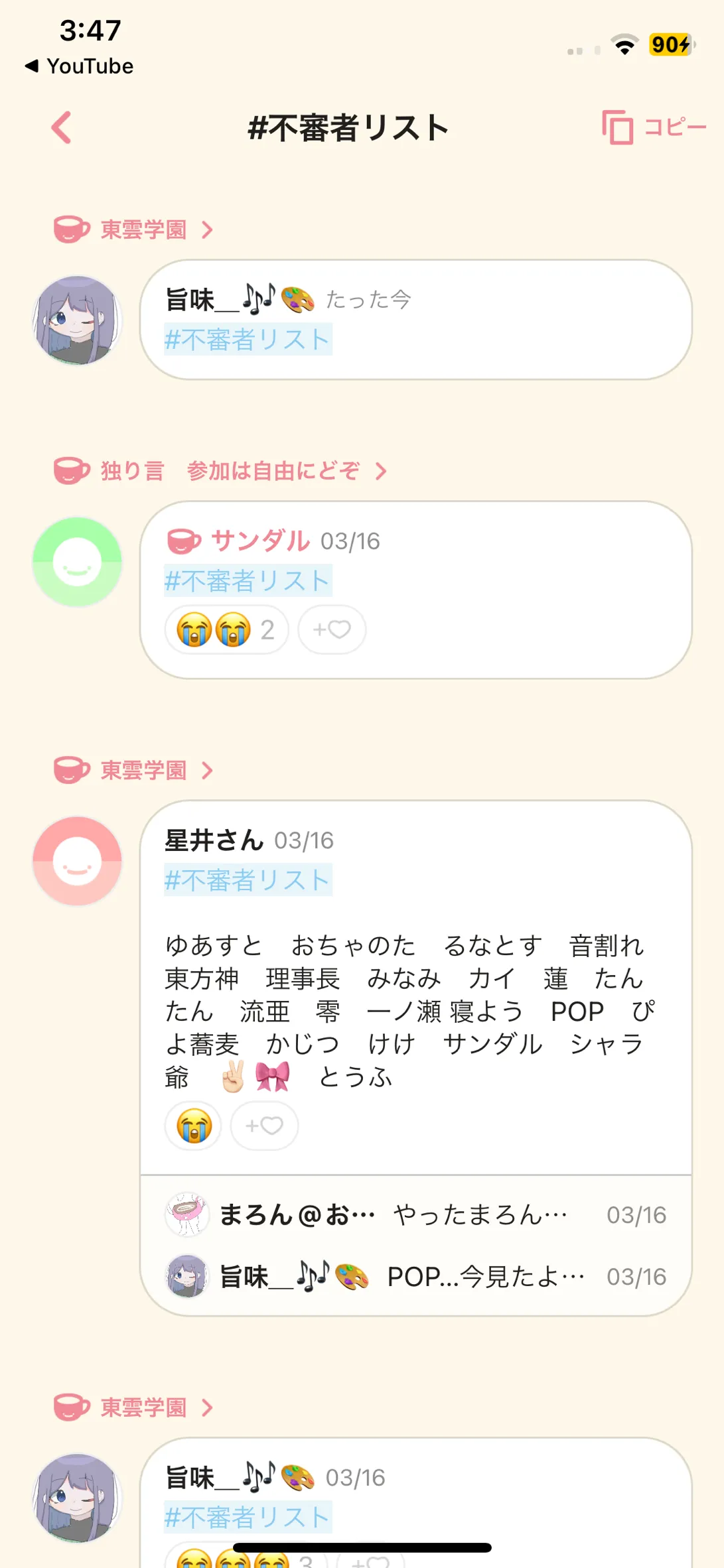Tap the #不審者リスト hashtag in サンダル's post

pyautogui.click(x=248, y=581)
